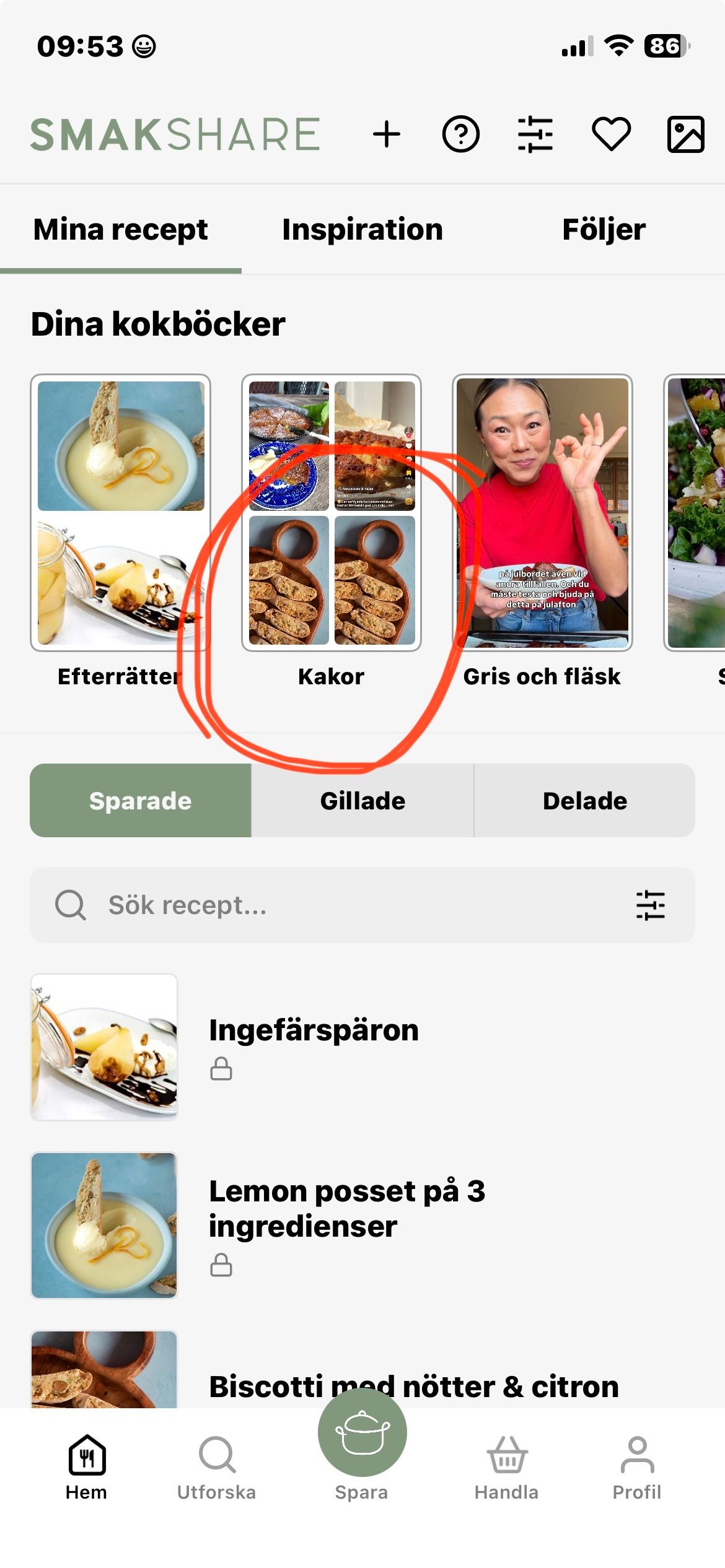Select the Sparade segment
The width and height of the screenshot is (725, 1568).
(x=141, y=801)
